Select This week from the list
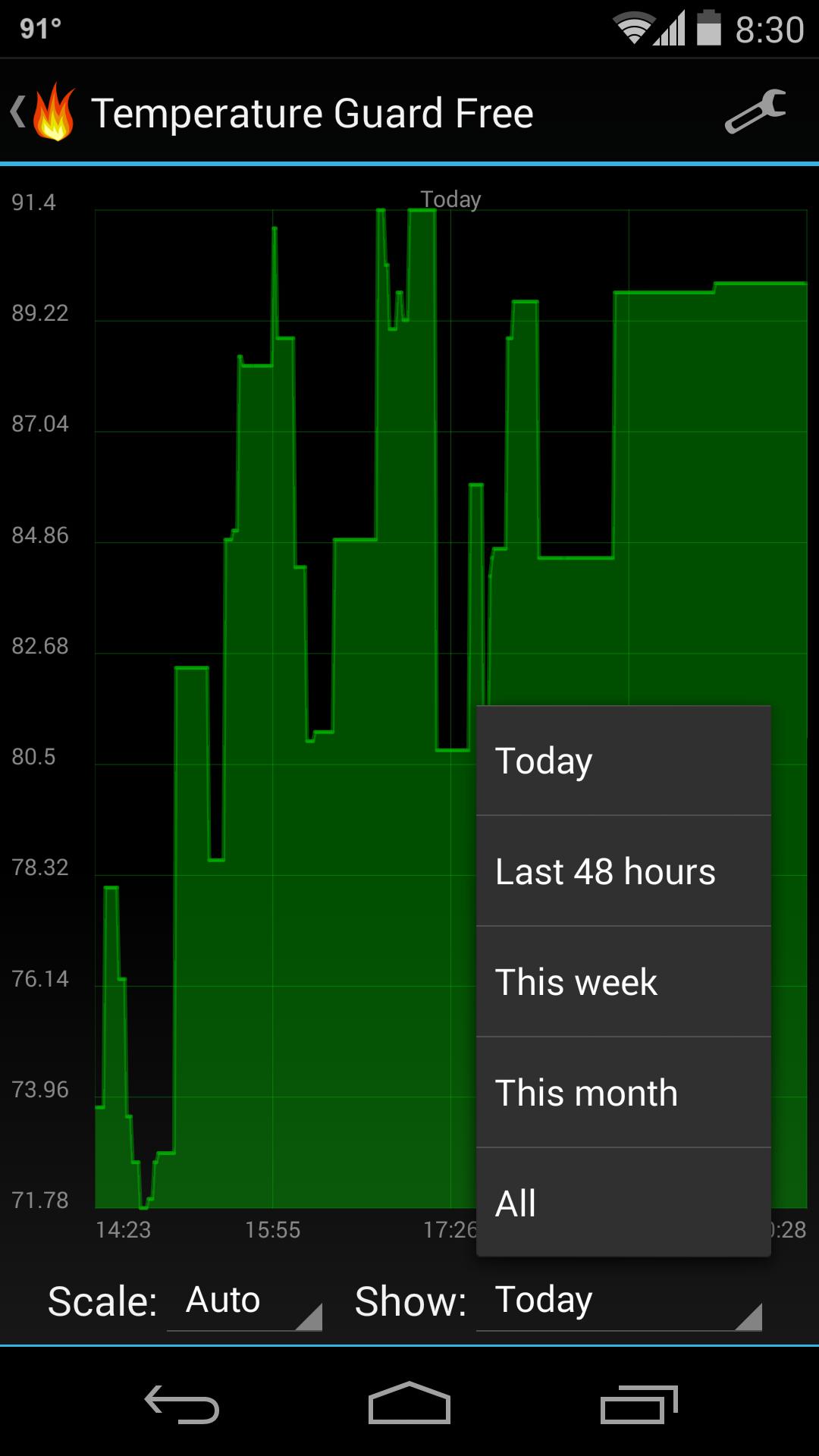The height and width of the screenshot is (1456, 819). (622, 981)
